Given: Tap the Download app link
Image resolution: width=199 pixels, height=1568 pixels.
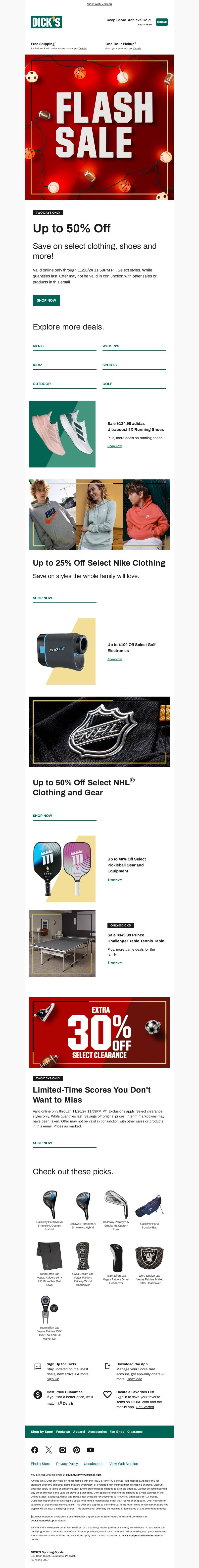Looking at the screenshot, I should (x=135, y=1379).
